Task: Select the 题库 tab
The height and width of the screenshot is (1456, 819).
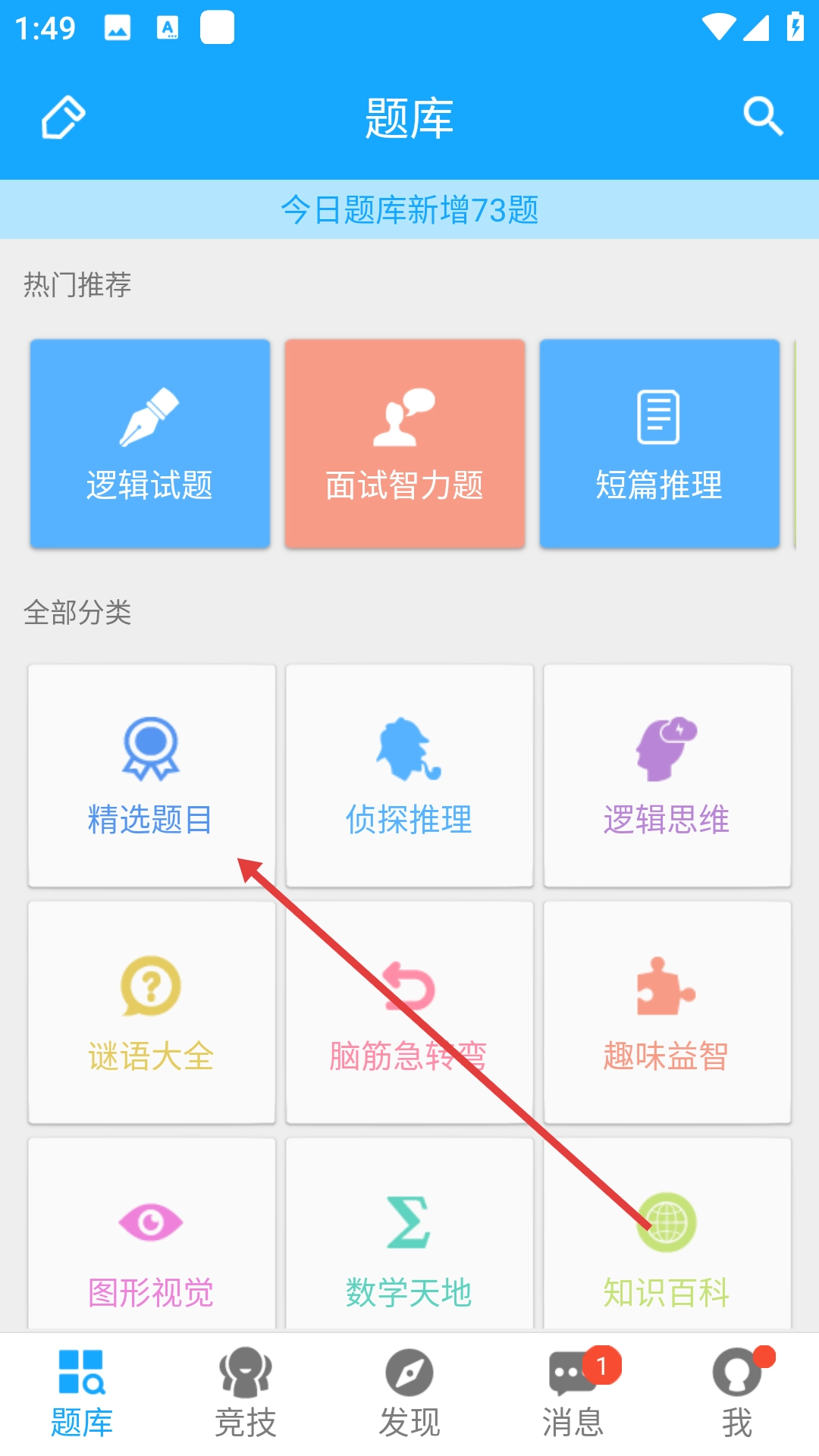Action: click(82, 1392)
